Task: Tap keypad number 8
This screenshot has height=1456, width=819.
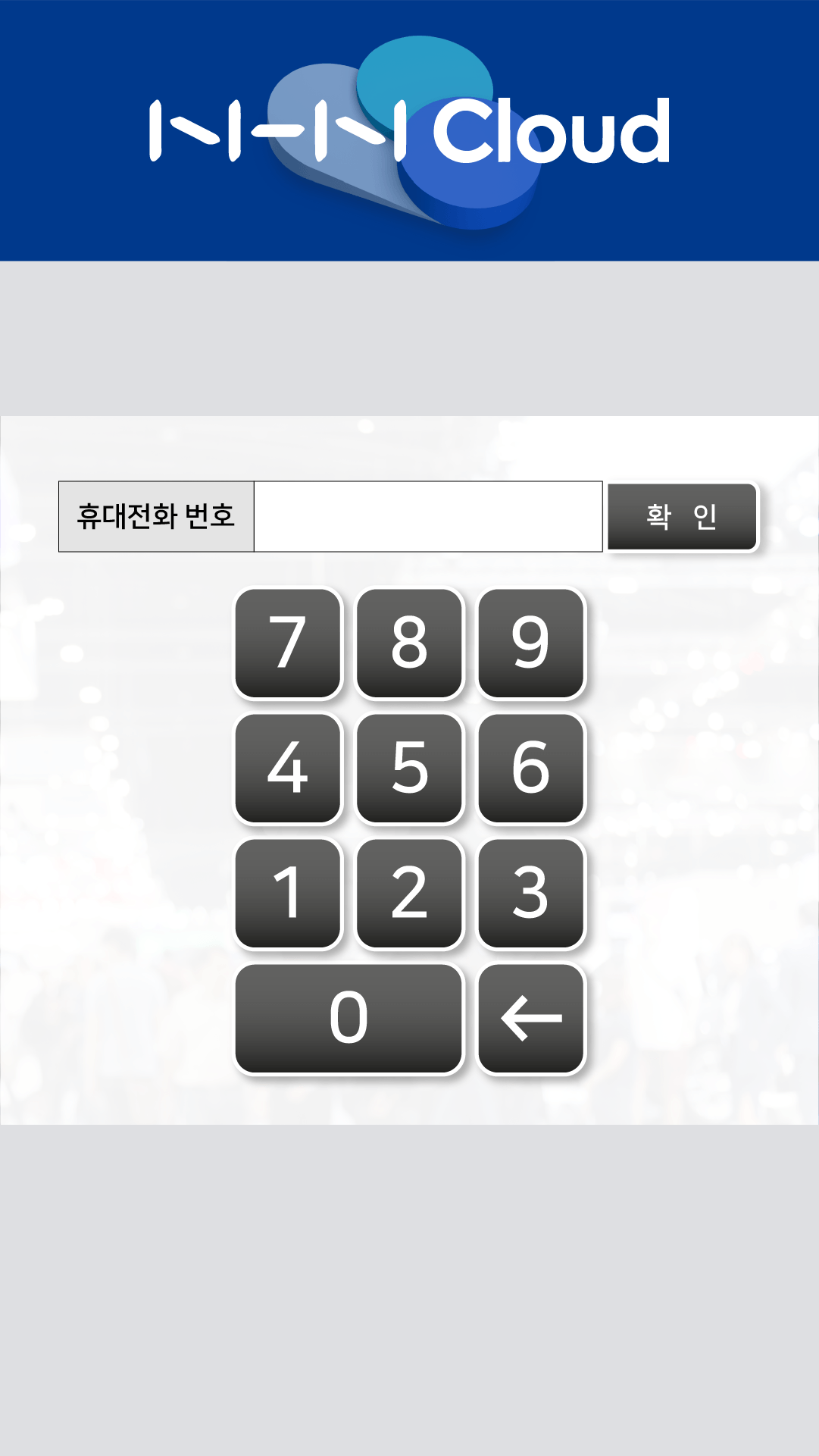Action: 409,643
